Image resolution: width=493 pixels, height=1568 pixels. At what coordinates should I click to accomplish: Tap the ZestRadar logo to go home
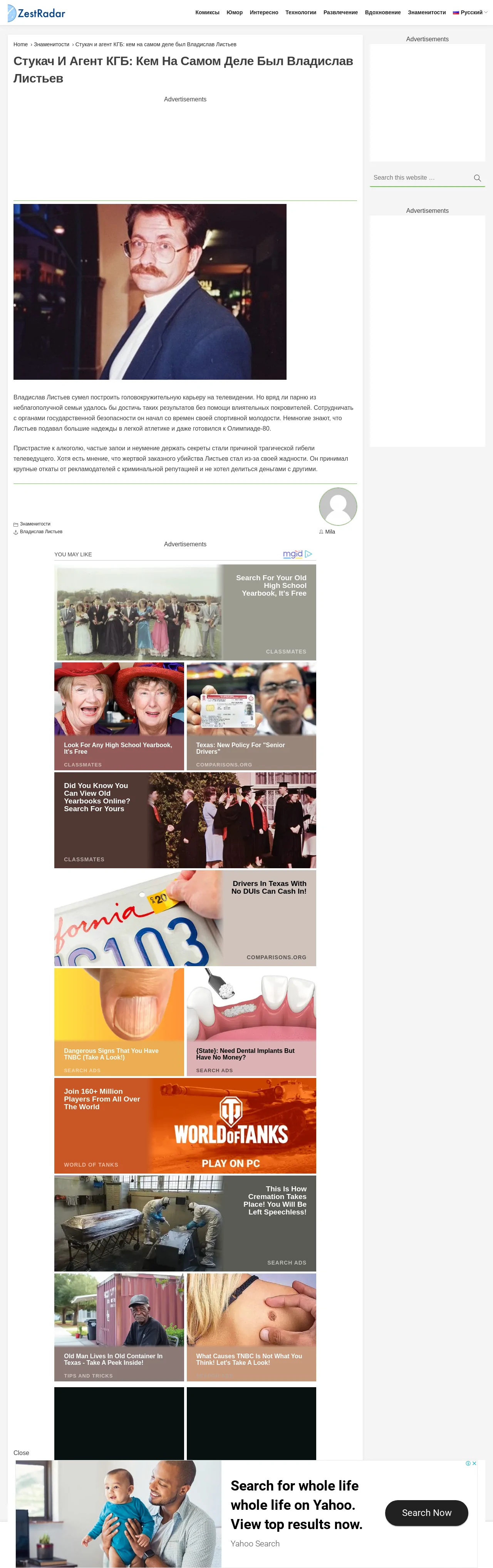pos(37,13)
